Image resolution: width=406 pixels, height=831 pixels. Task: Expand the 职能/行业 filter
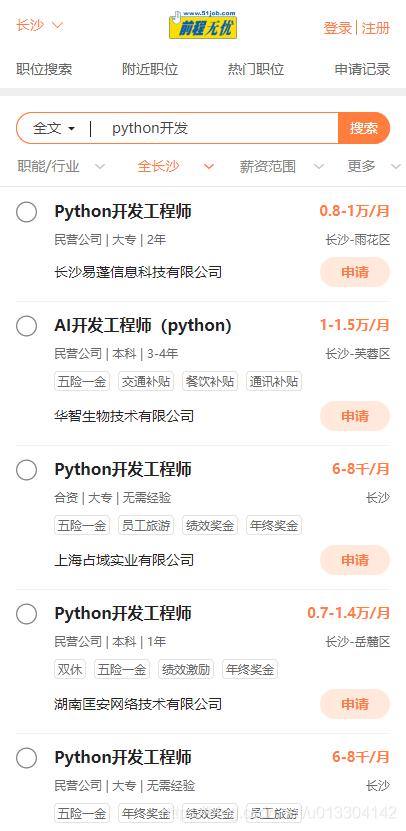pyautogui.click(x=61, y=166)
